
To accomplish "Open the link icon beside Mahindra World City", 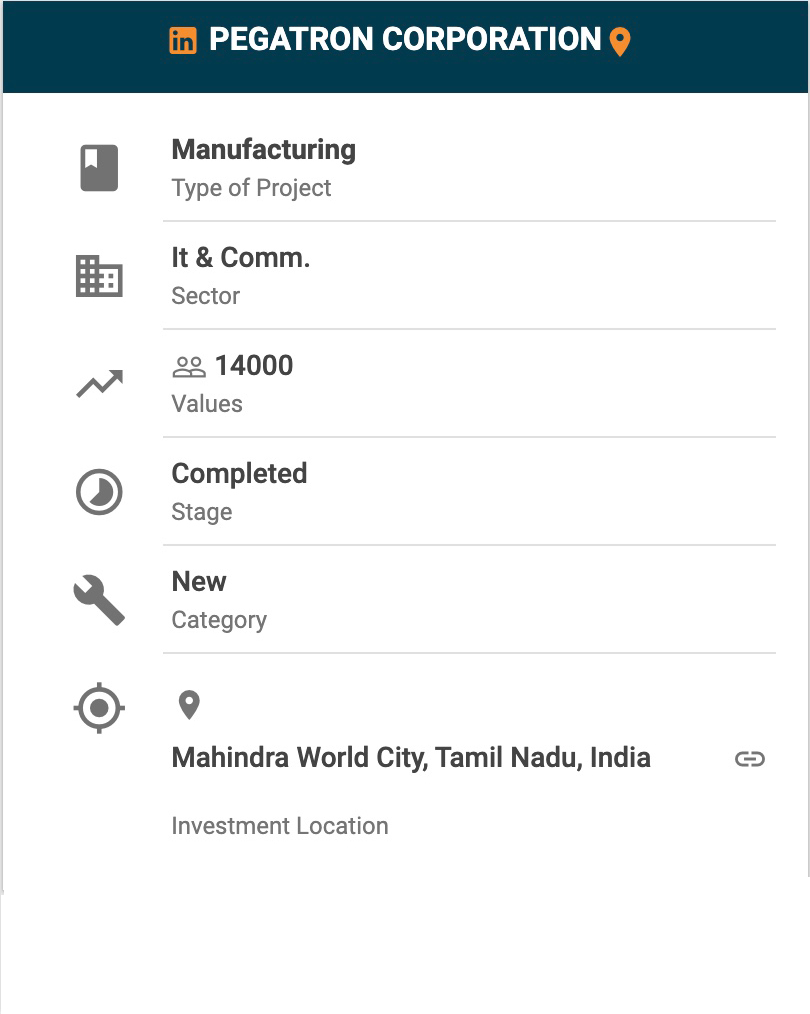I will [x=750, y=759].
